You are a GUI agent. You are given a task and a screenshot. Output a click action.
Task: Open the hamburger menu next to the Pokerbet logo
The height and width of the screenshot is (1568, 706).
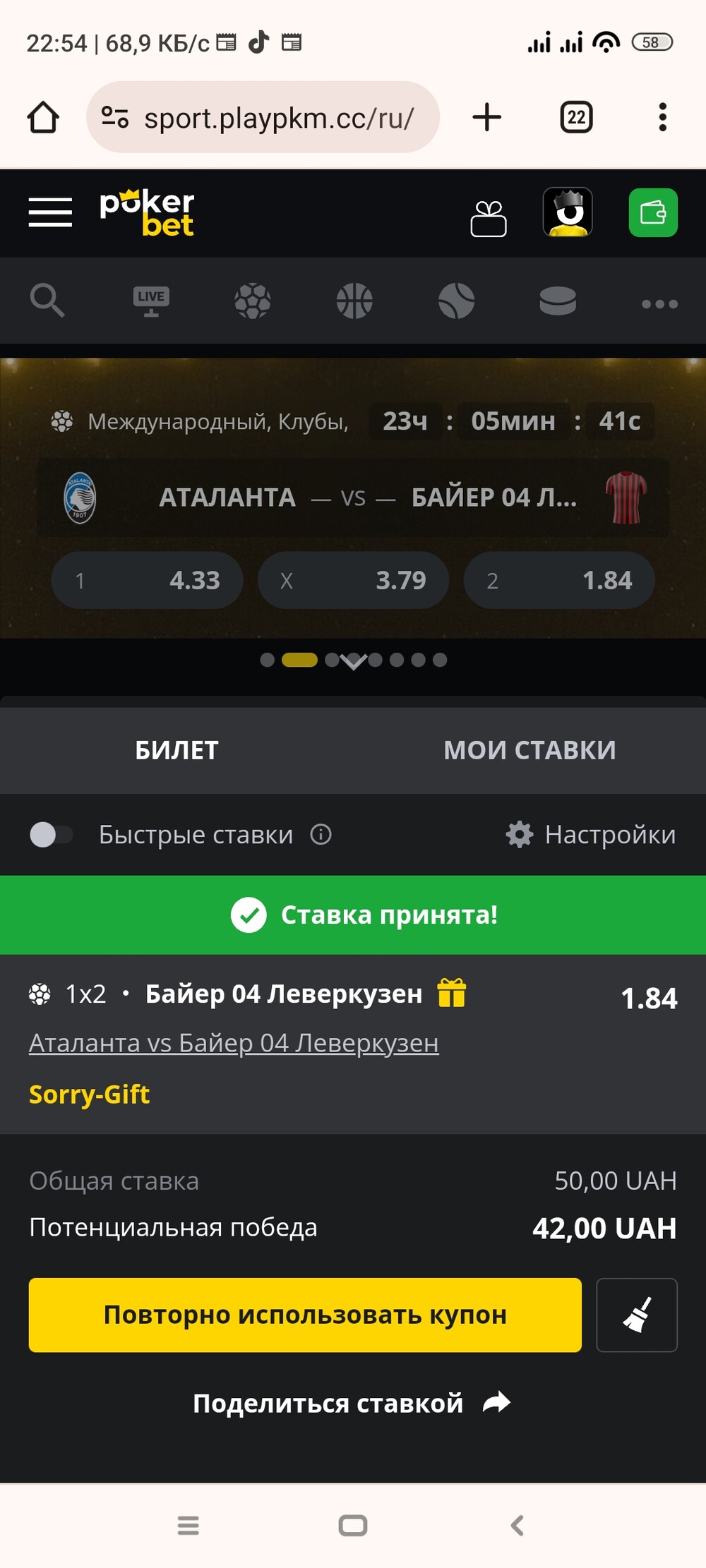pos(50,212)
